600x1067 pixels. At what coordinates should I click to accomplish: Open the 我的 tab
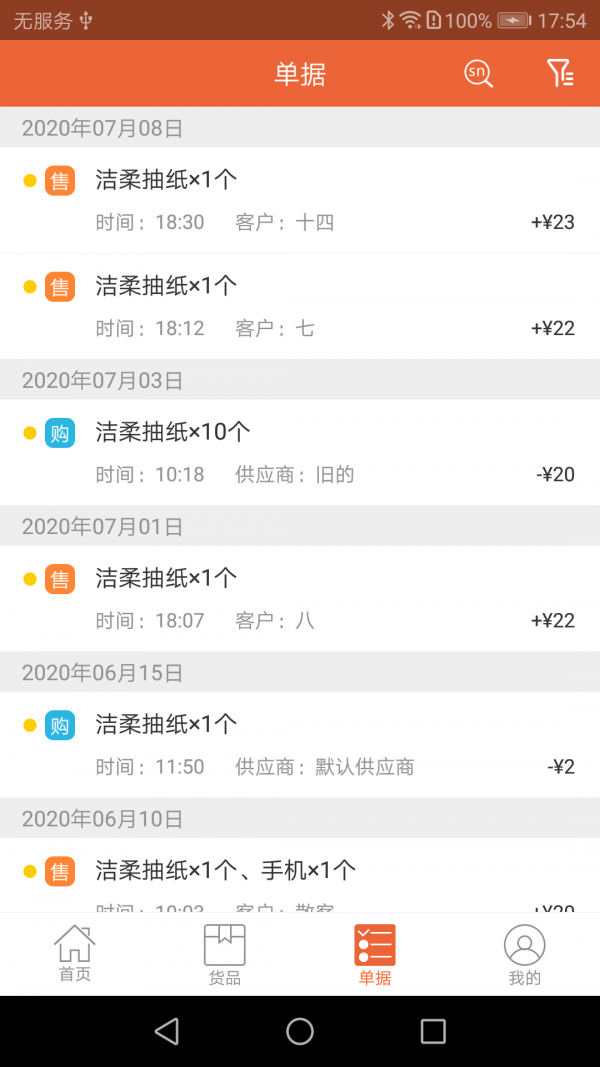[524, 954]
